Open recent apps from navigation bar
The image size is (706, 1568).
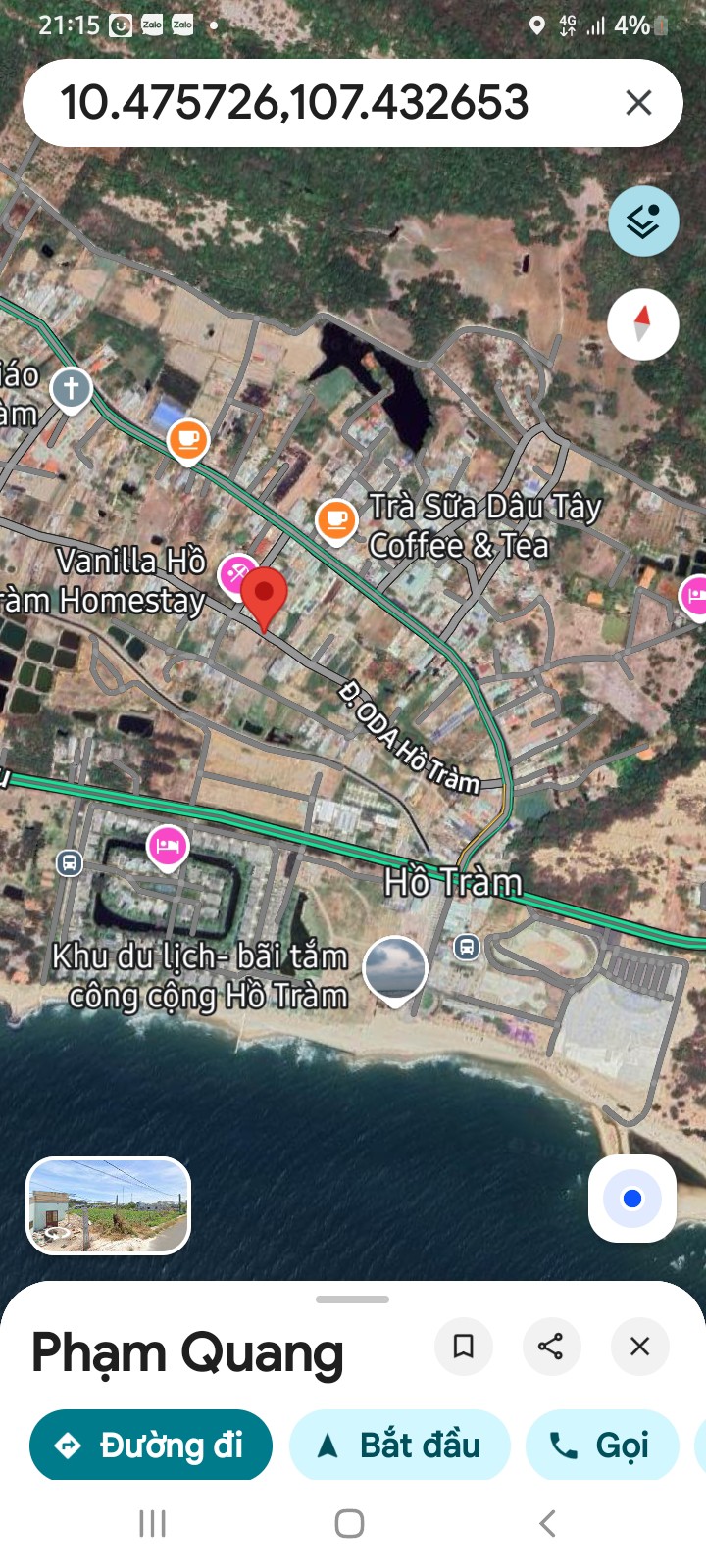[x=152, y=1523]
